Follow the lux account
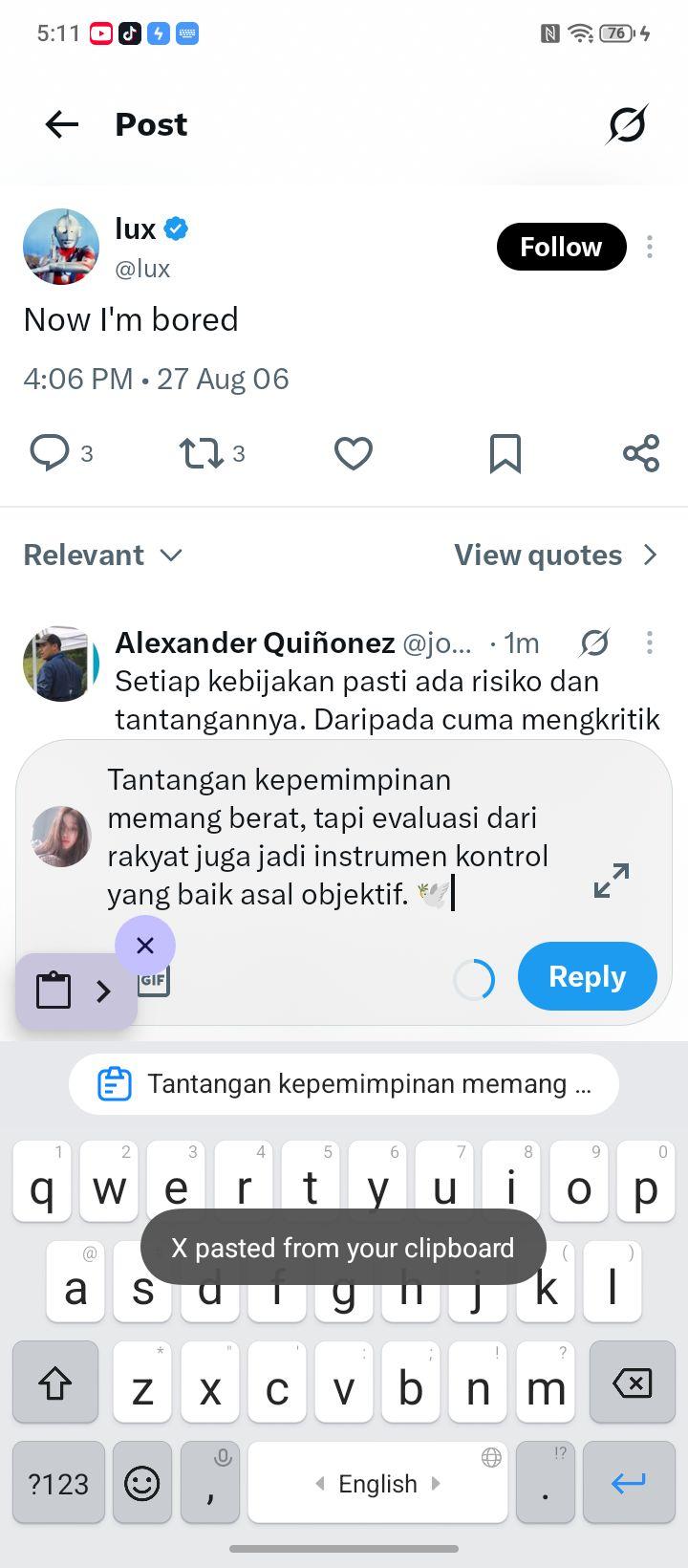Screen dimensions: 688x1568 [561, 247]
